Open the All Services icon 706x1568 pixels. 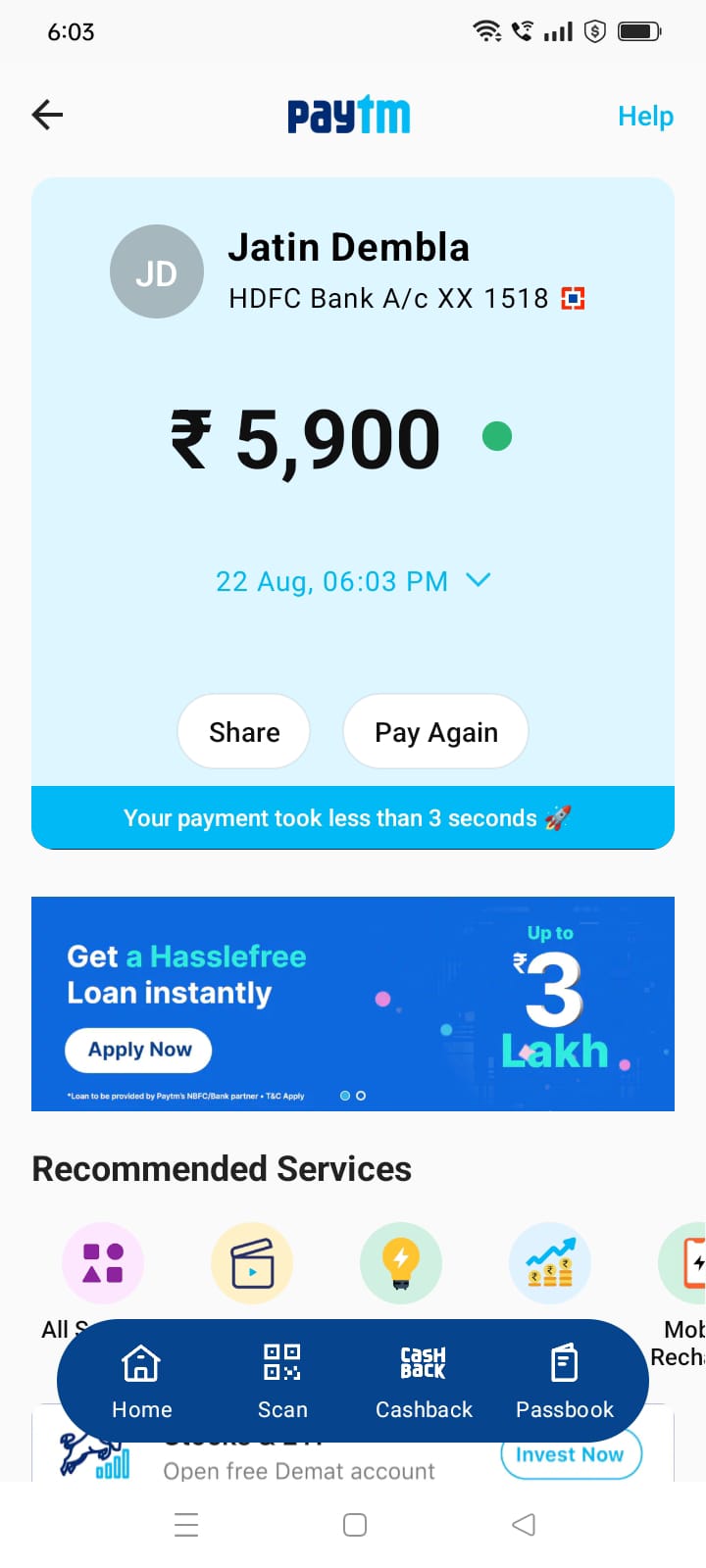coord(103,1263)
